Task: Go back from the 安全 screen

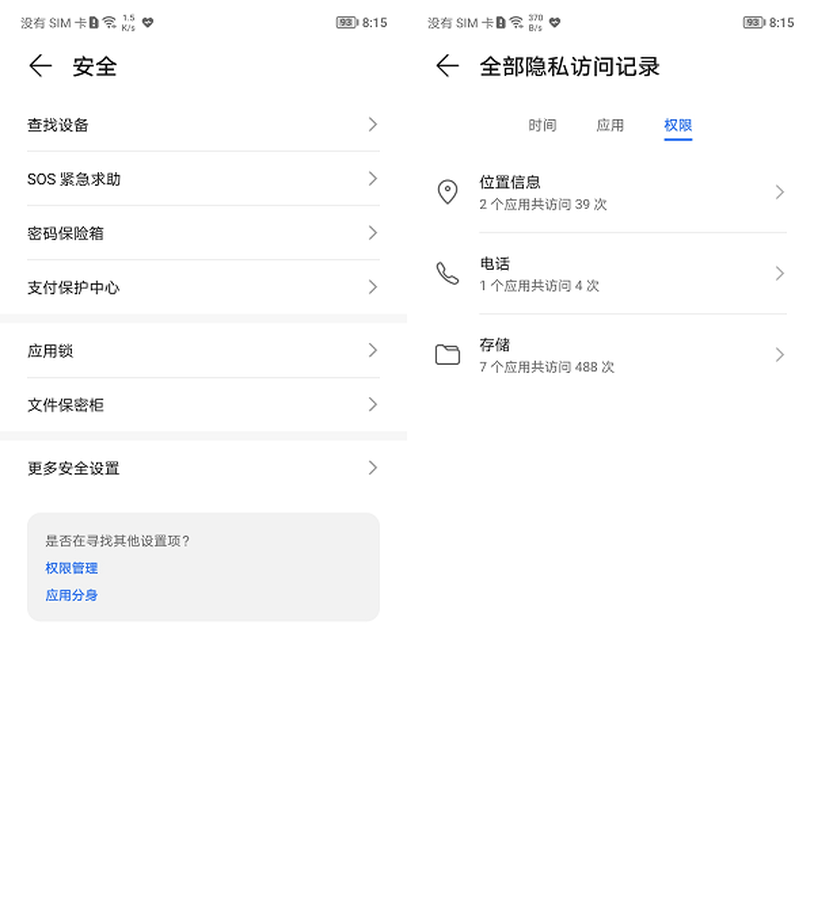Action: [x=40, y=67]
